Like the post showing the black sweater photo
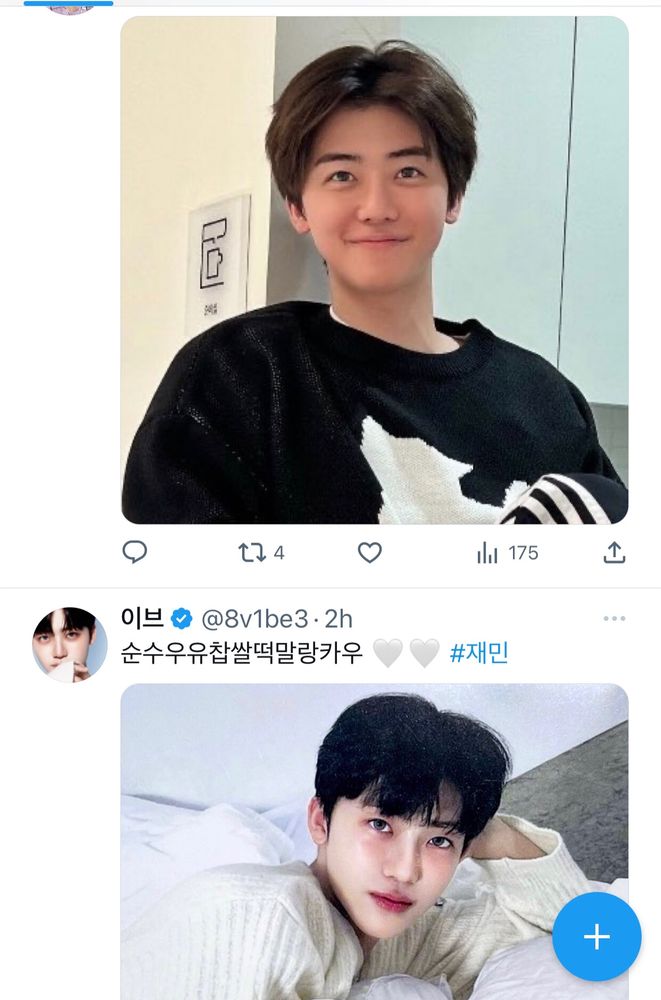Image resolution: width=661 pixels, height=1000 pixels. point(370,552)
